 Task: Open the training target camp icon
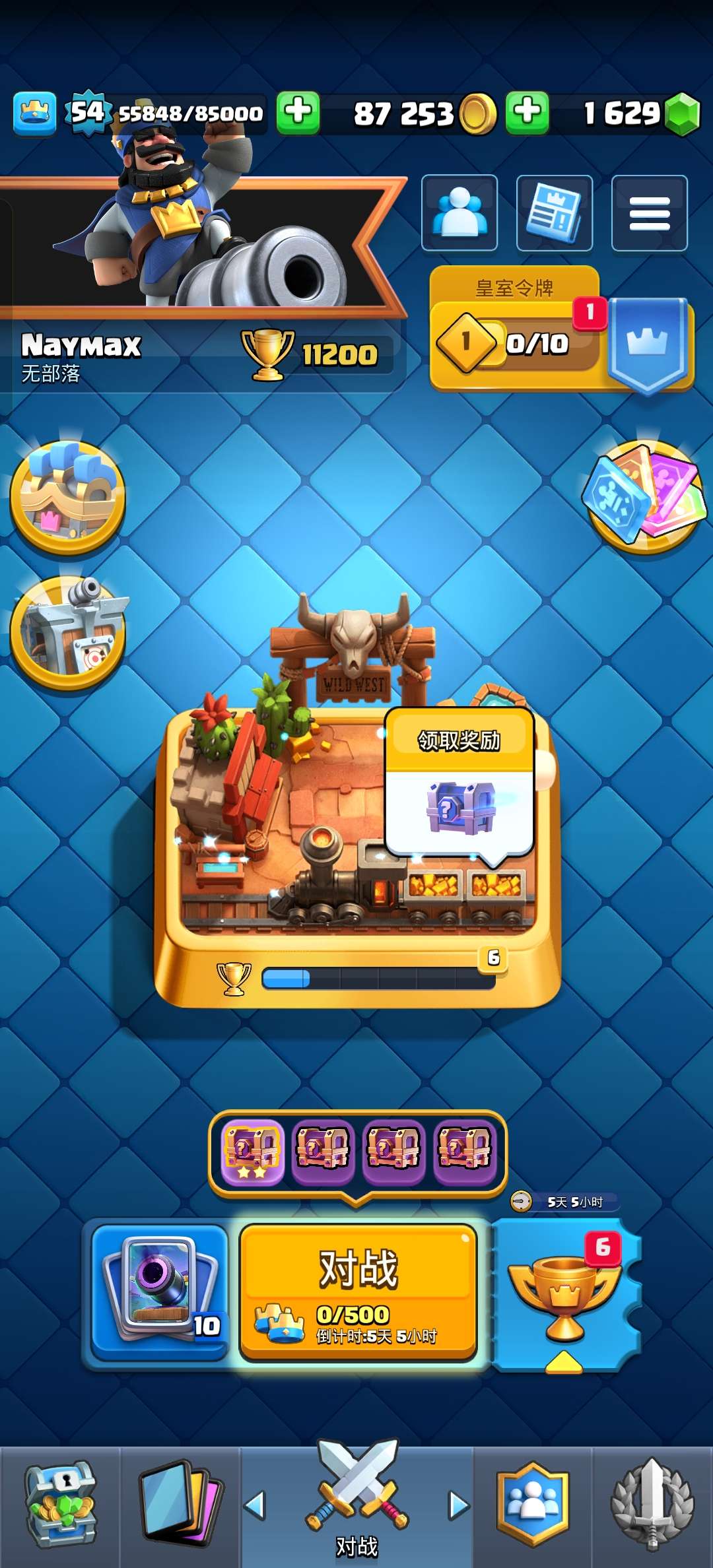(67, 634)
